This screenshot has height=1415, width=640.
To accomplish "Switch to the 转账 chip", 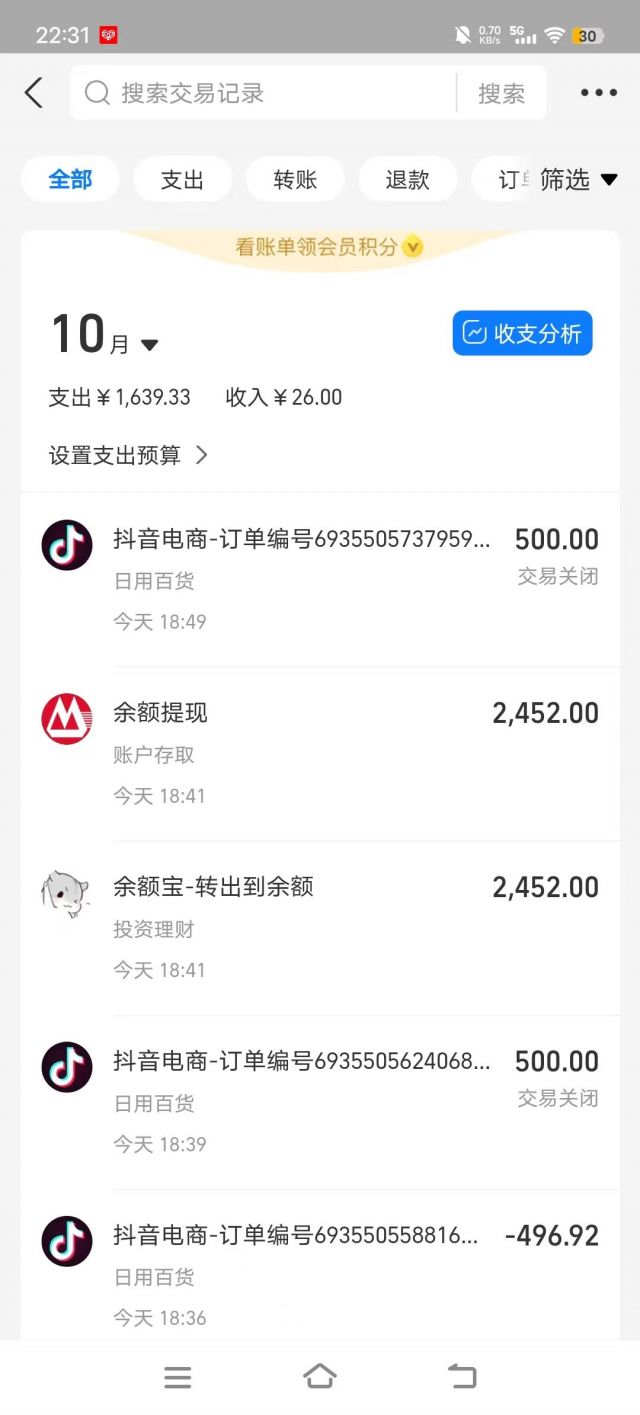I will click(x=295, y=180).
